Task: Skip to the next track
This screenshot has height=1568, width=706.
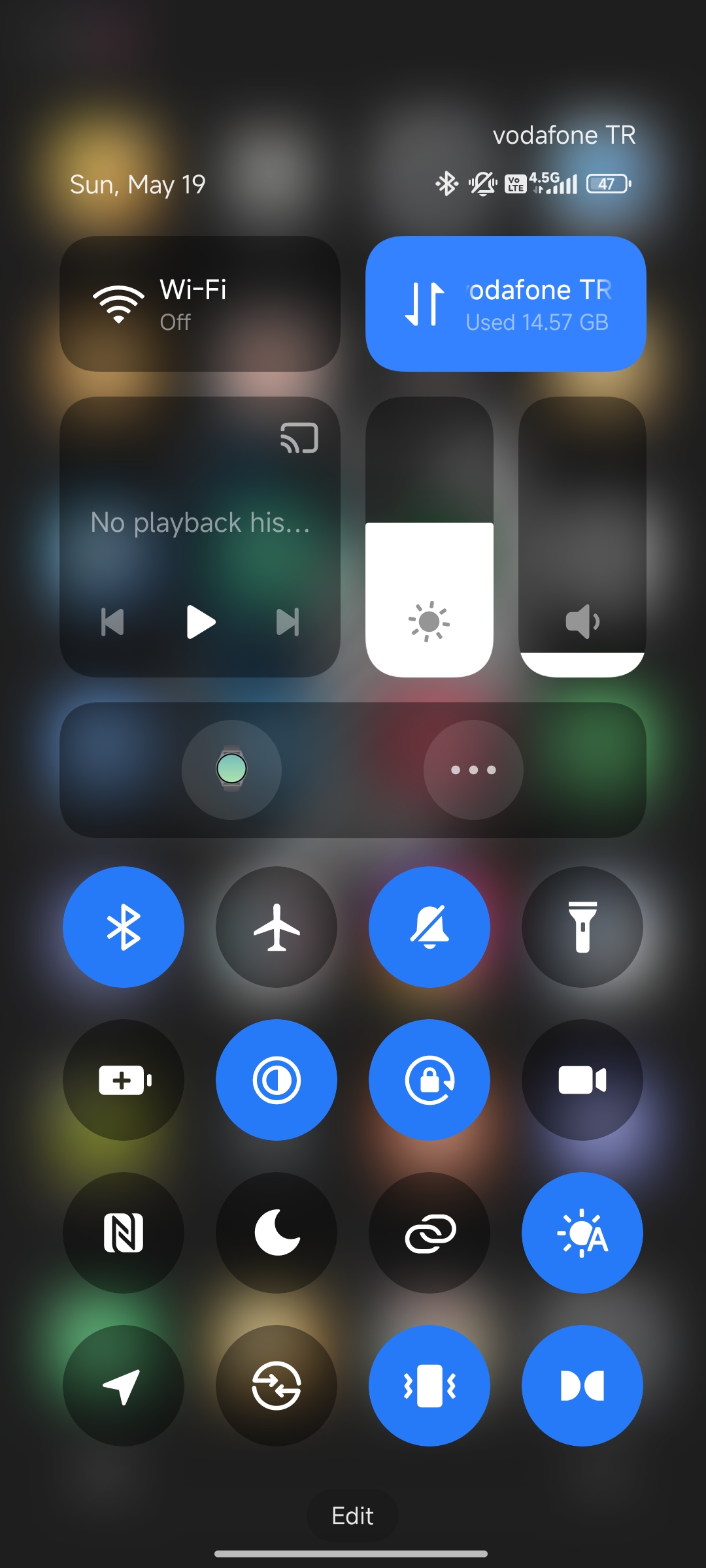Action: pos(288,622)
